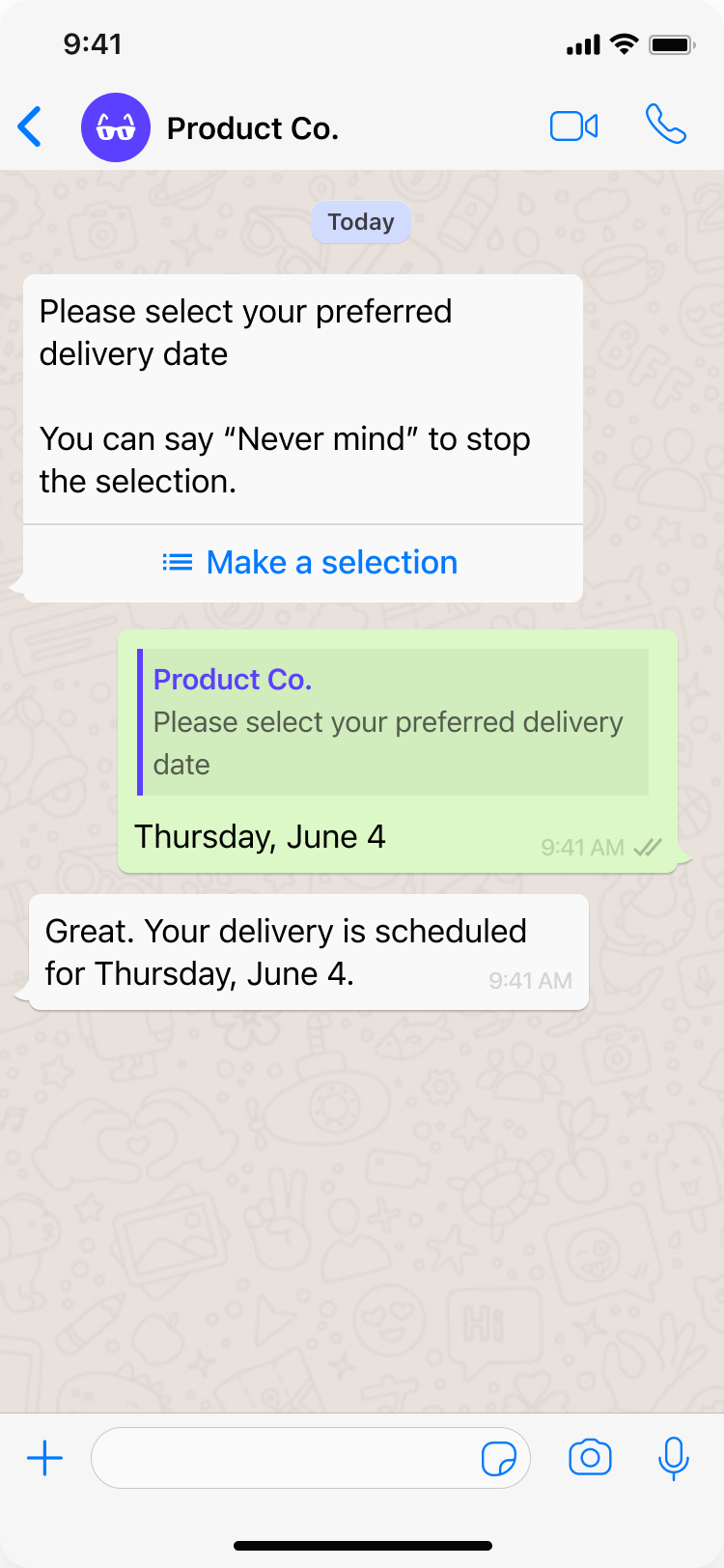Image resolution: width=724 pixels, height=1568 pixels.
Task: Start a voice call with Product Co.
Action: (x=666, y=126)
